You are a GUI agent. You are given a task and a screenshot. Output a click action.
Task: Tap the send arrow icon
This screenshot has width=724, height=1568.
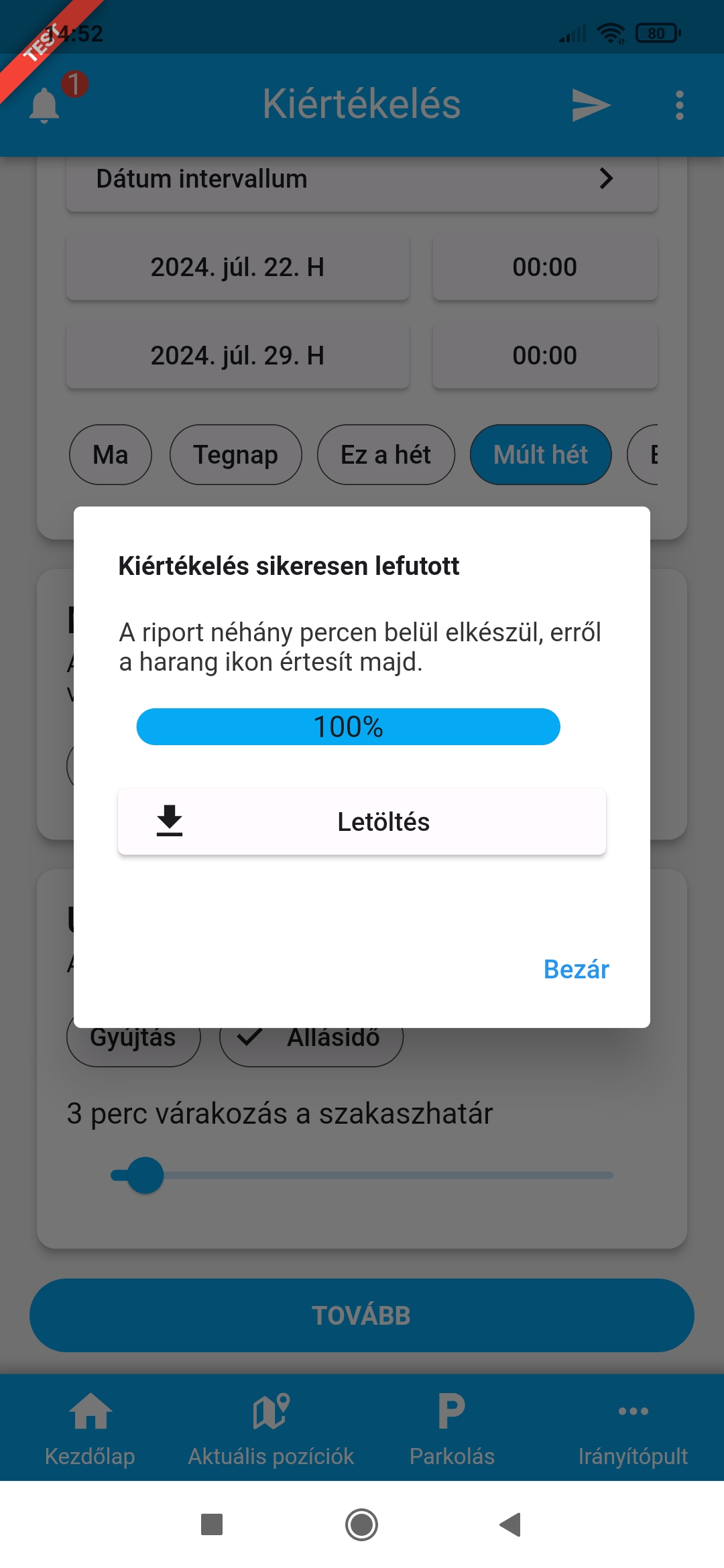coord(591,105)
